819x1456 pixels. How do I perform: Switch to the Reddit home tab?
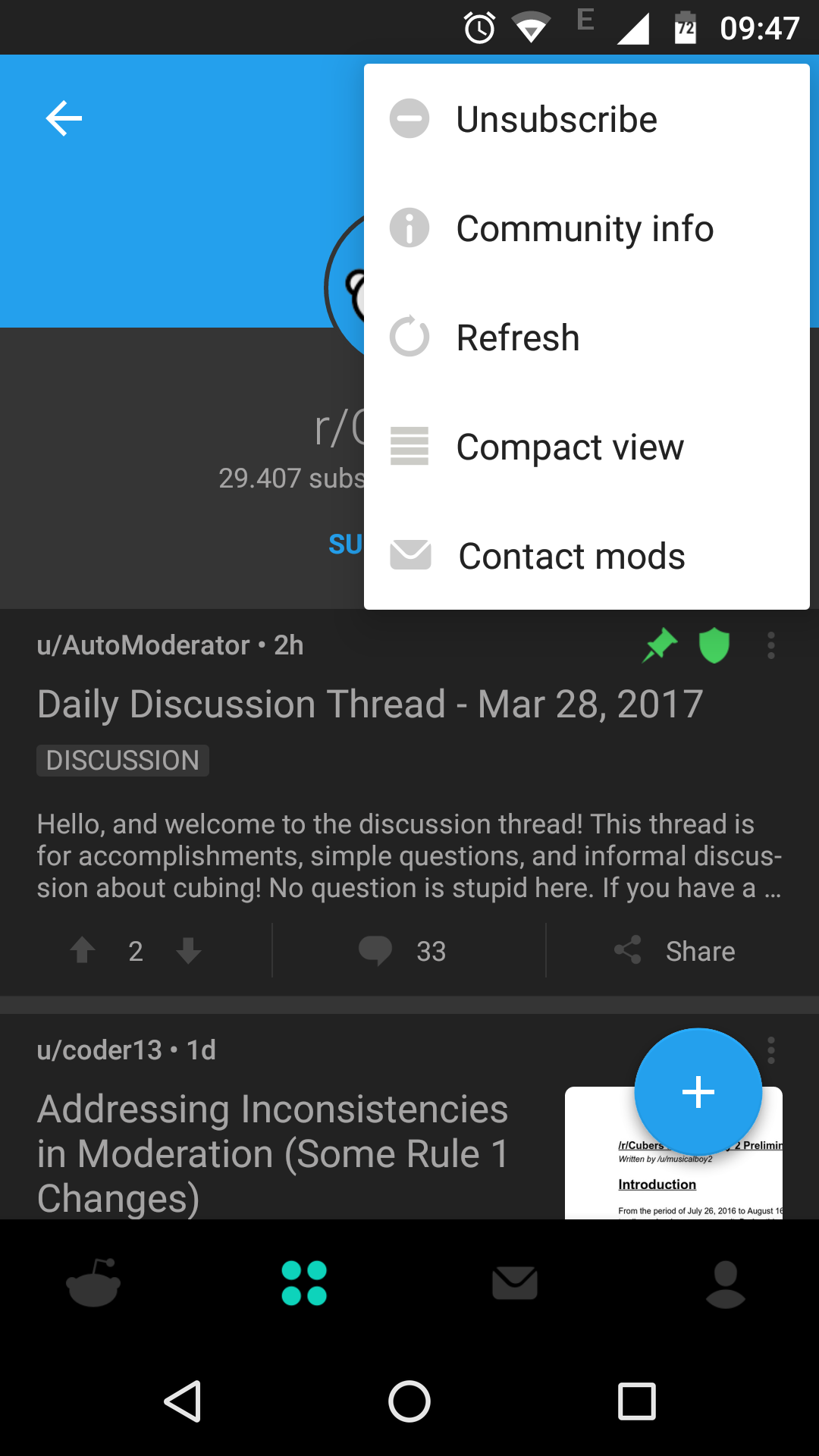tap(93, 1283)
